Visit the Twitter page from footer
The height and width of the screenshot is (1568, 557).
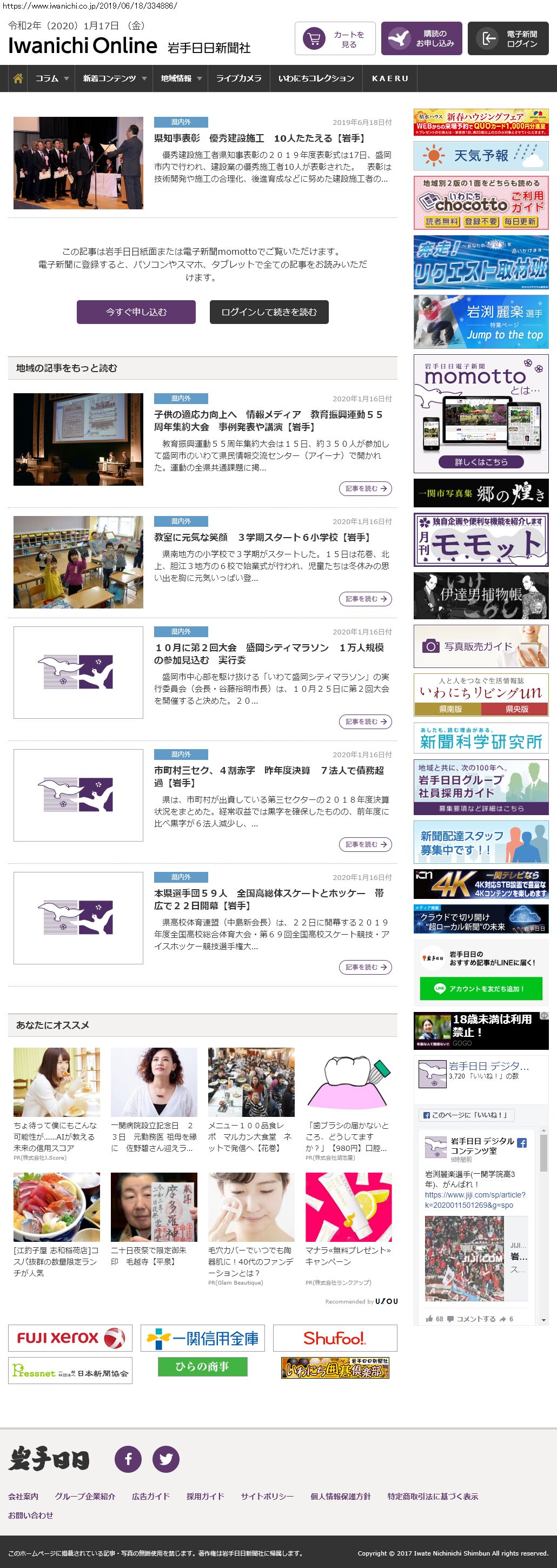pos(165,1459)
